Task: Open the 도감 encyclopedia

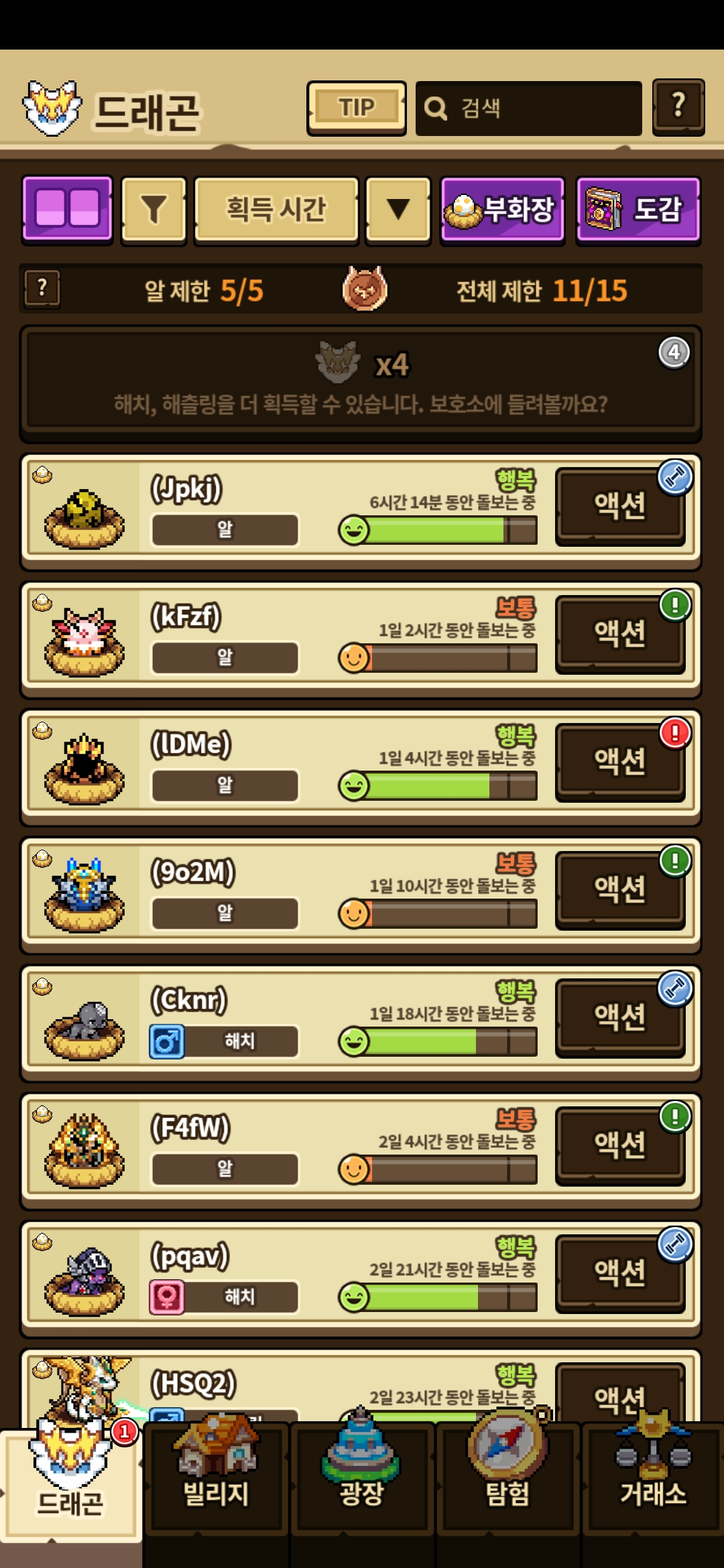Action: pyautogui.click(x=638, y=210)
